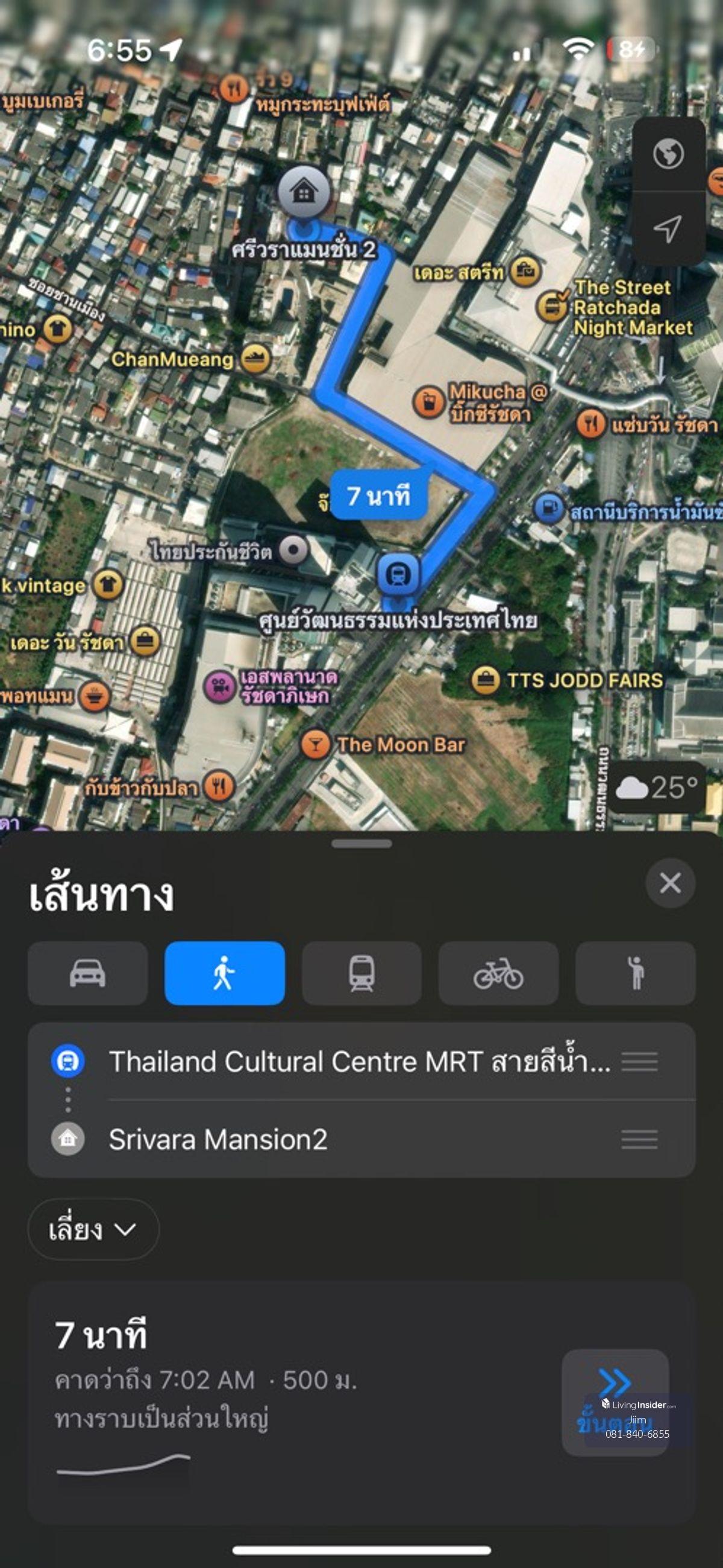Tap the 25° weather badge

point(657,787)
